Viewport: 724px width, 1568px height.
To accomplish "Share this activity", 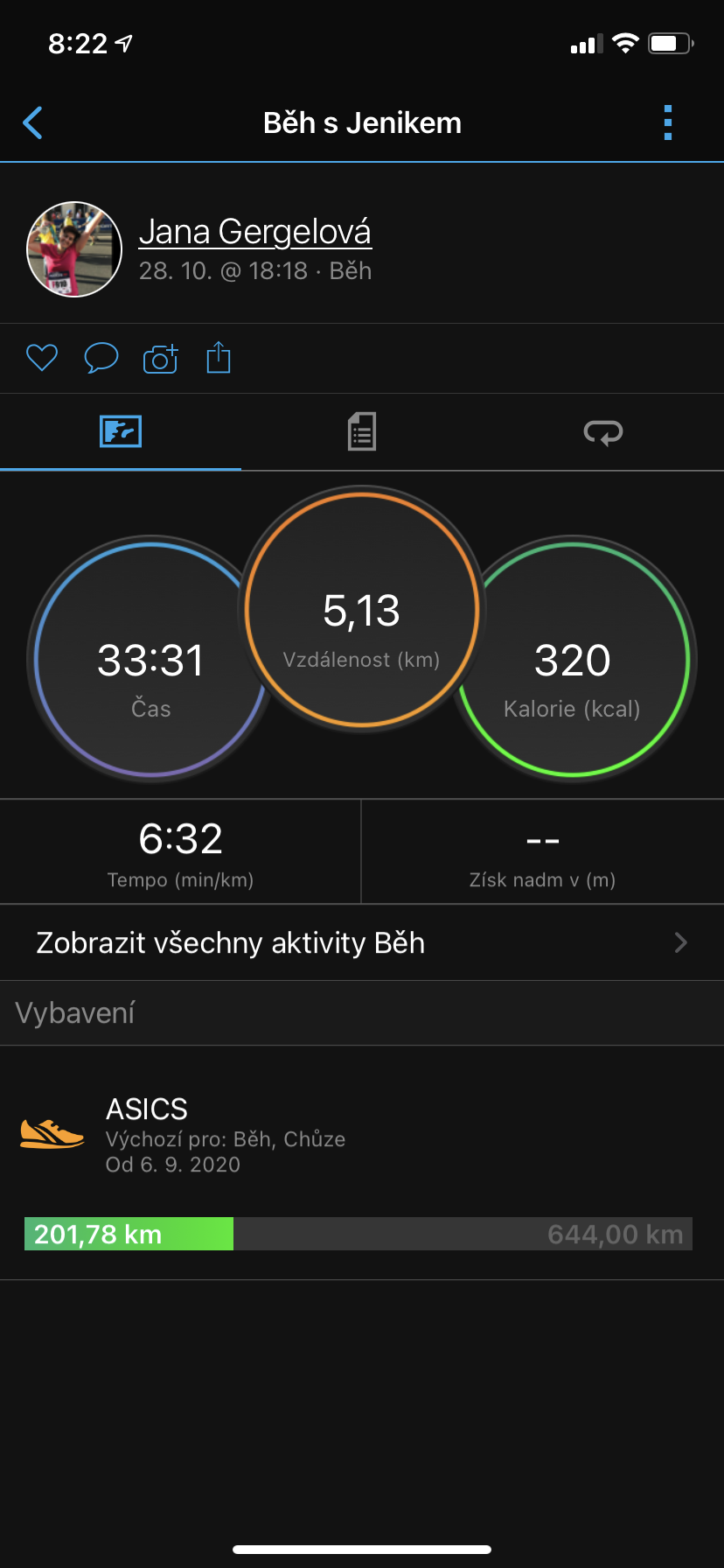I will coord(219,357).
